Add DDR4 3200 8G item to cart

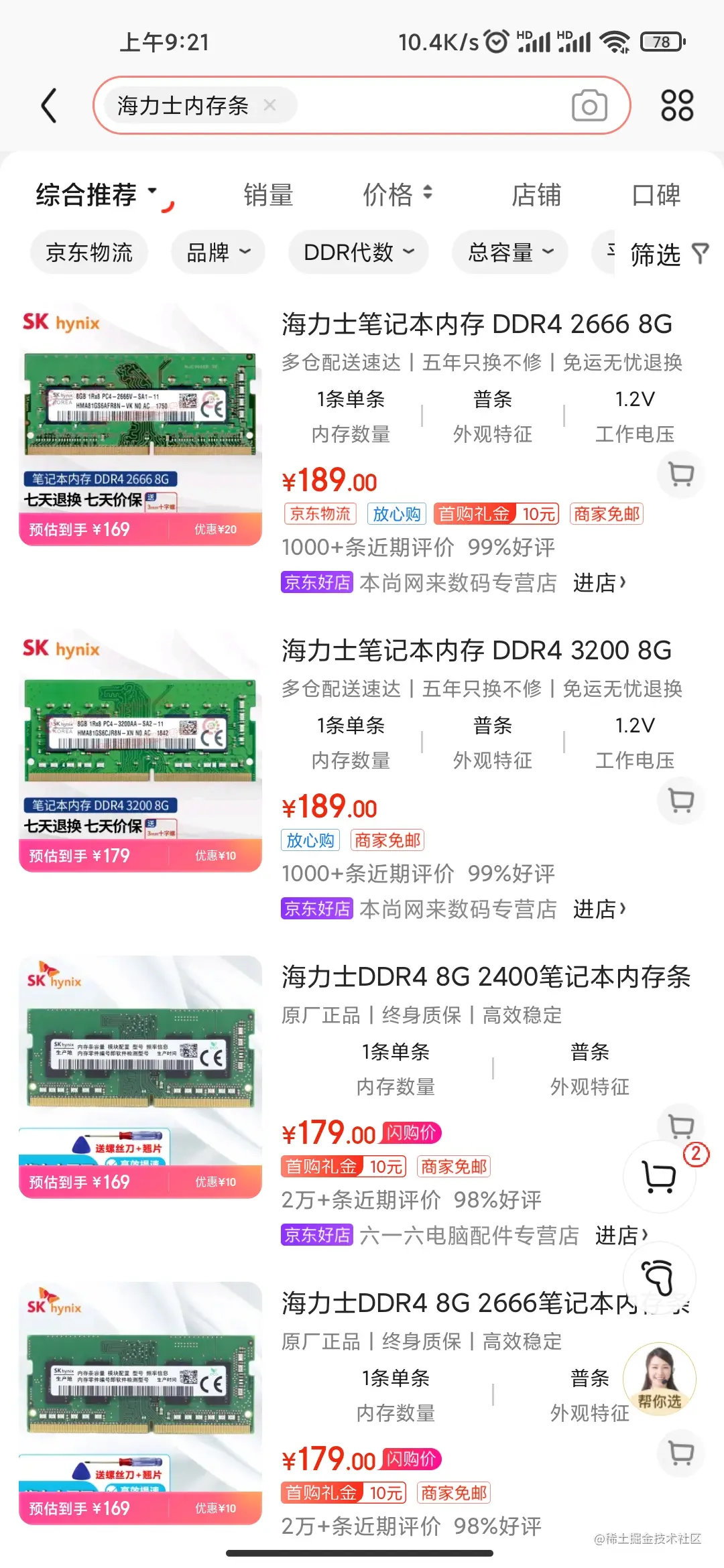tap(680, 800)
